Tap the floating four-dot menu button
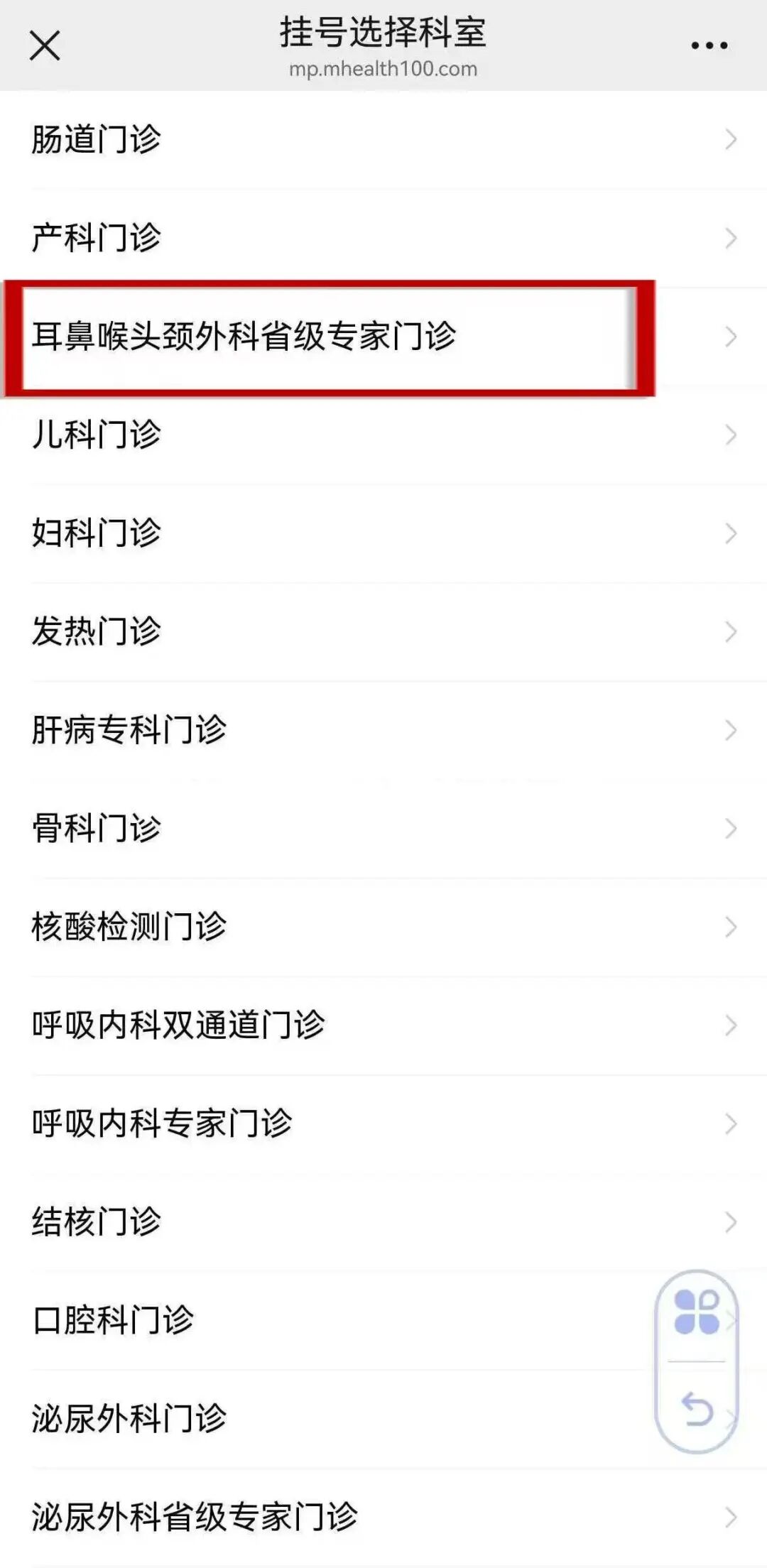Image resolution: width=767 pixels, height=1568 pixels. point(697,1313)
